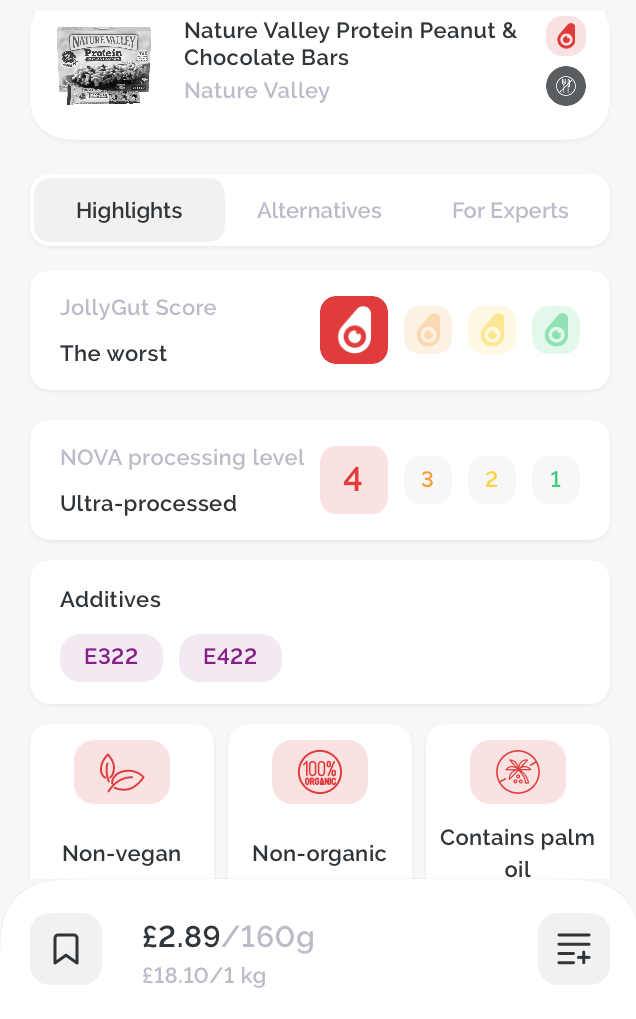636x1019 pixels.
Task: Open the For Experts tab
Action: click(x=510, y=211)
